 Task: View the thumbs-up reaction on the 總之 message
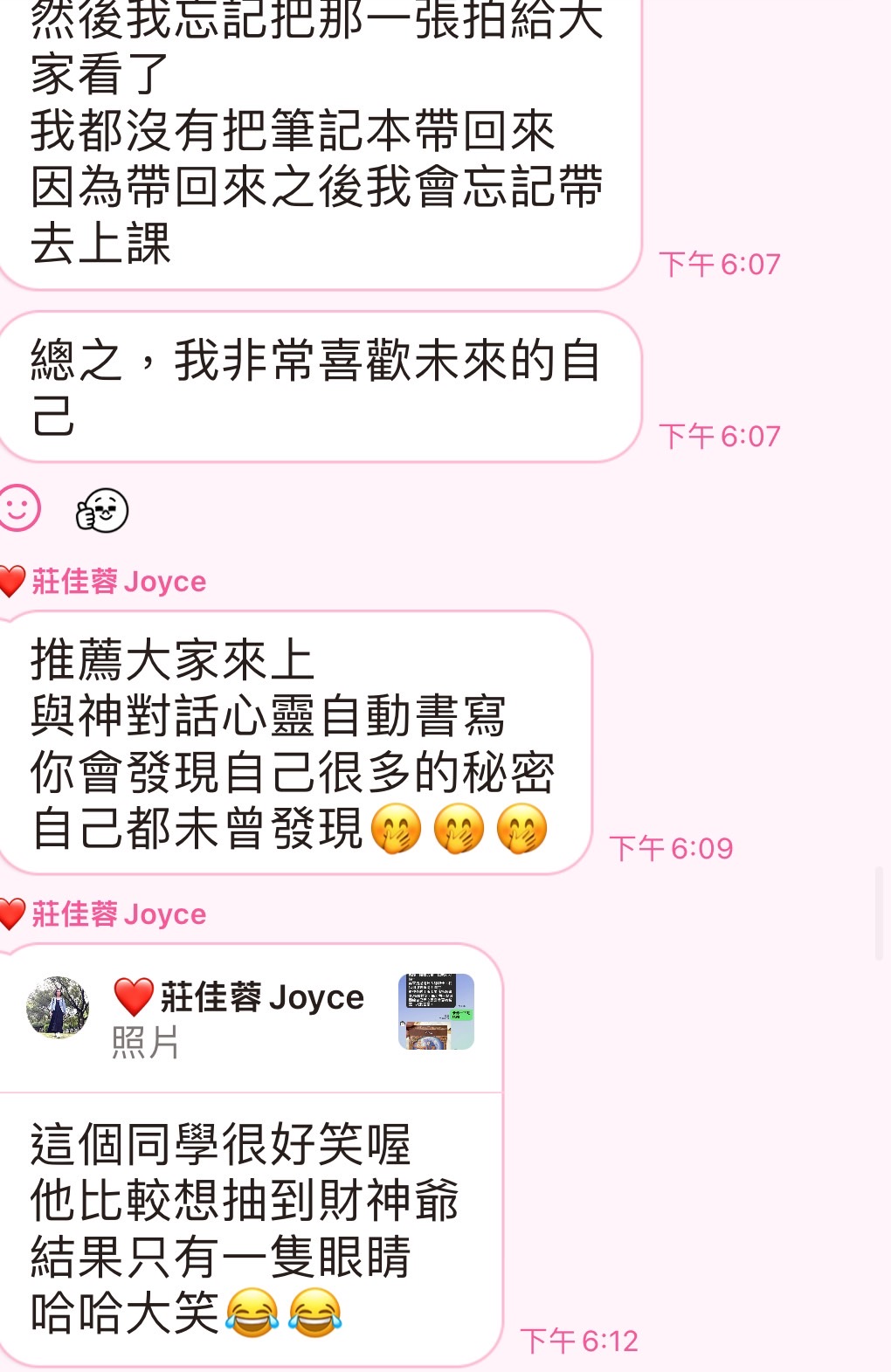click(x=102, y=511)
